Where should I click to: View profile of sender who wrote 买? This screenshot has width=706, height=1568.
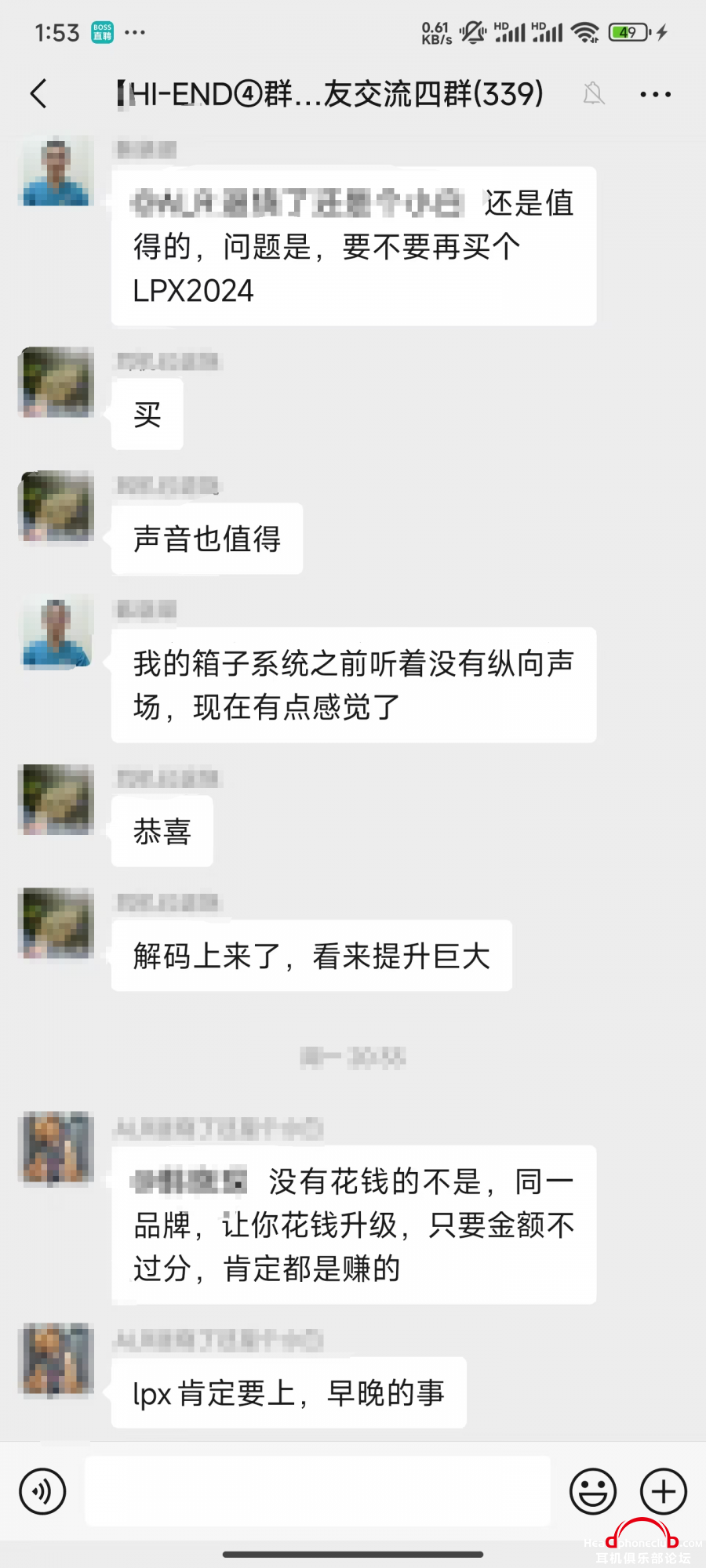(56, 383)
